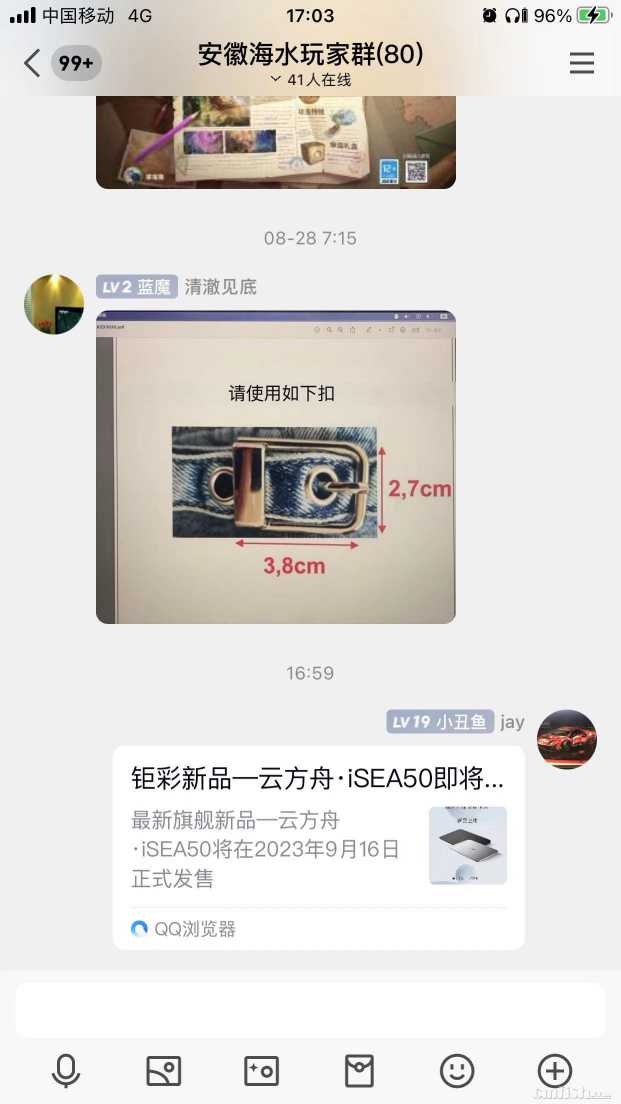
Task: Expand the 41人在线 online members list
Action: click(310, 80)
